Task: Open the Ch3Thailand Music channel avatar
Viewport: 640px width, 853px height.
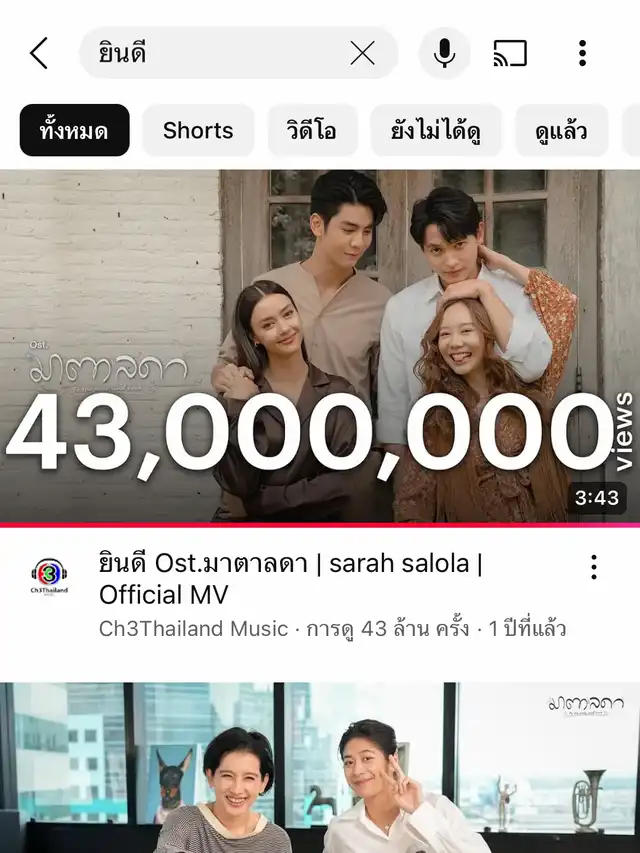Action: 49,578
